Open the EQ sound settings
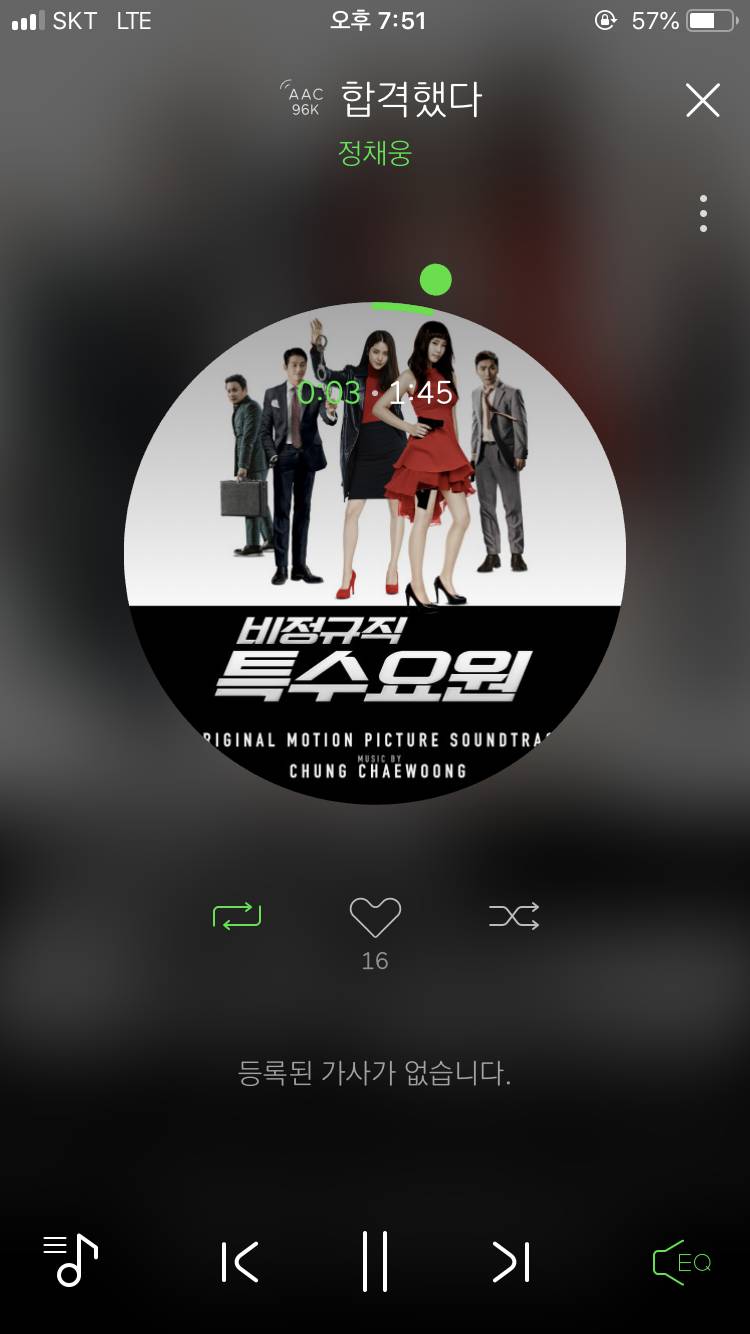The image size is (750, 1334). 682,1262
